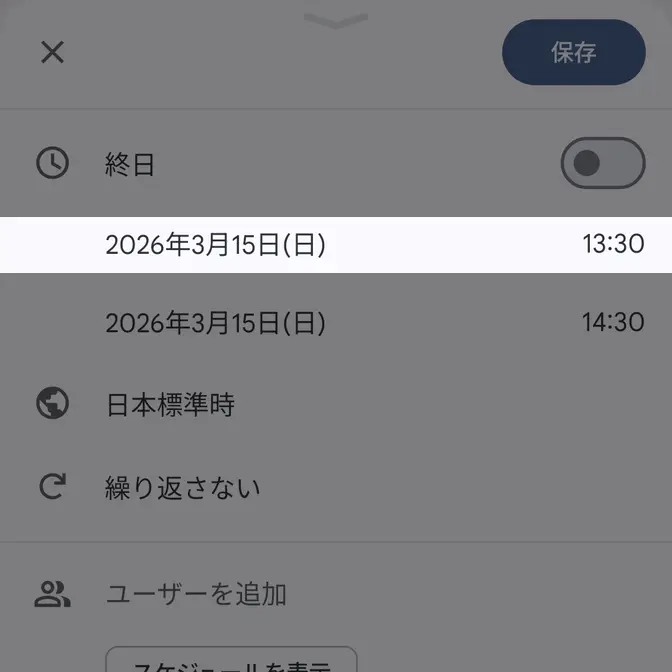Open the start date 2026年3月15日 picker
The height and width of the screenshot is (672, 672).
[x=215, y=244]
